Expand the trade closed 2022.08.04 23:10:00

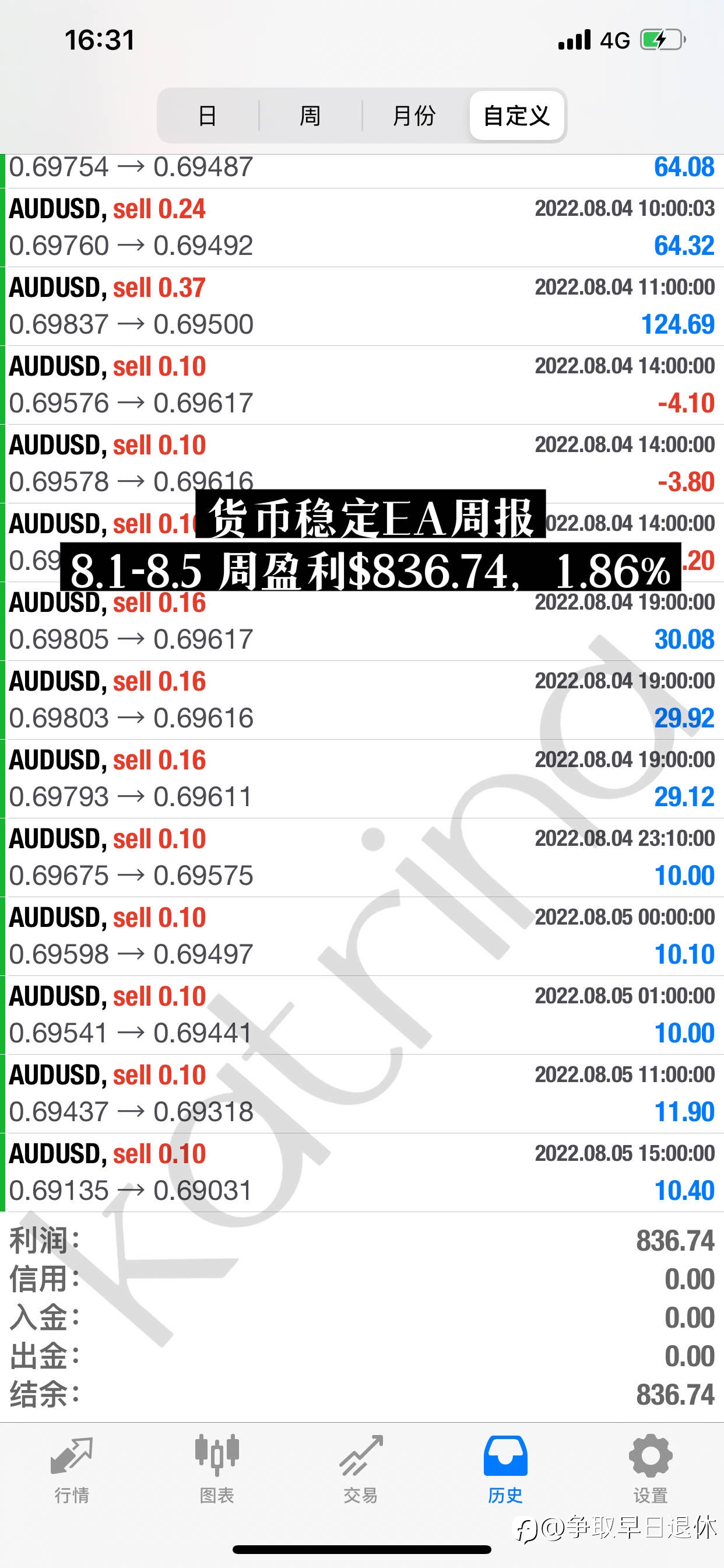[362, 857]
